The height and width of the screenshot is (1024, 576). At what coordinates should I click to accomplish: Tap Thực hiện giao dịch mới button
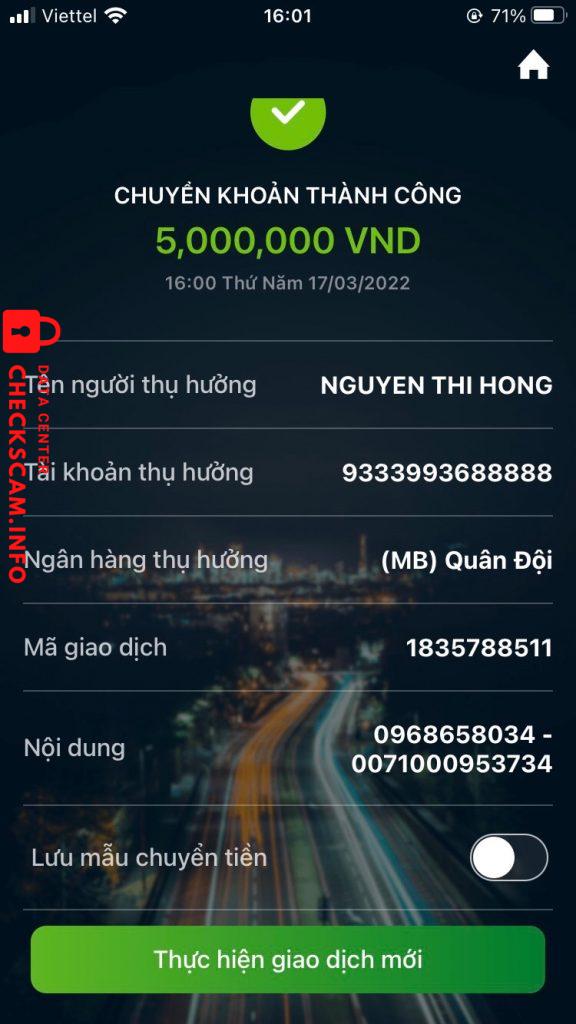[x=288, y=959]
